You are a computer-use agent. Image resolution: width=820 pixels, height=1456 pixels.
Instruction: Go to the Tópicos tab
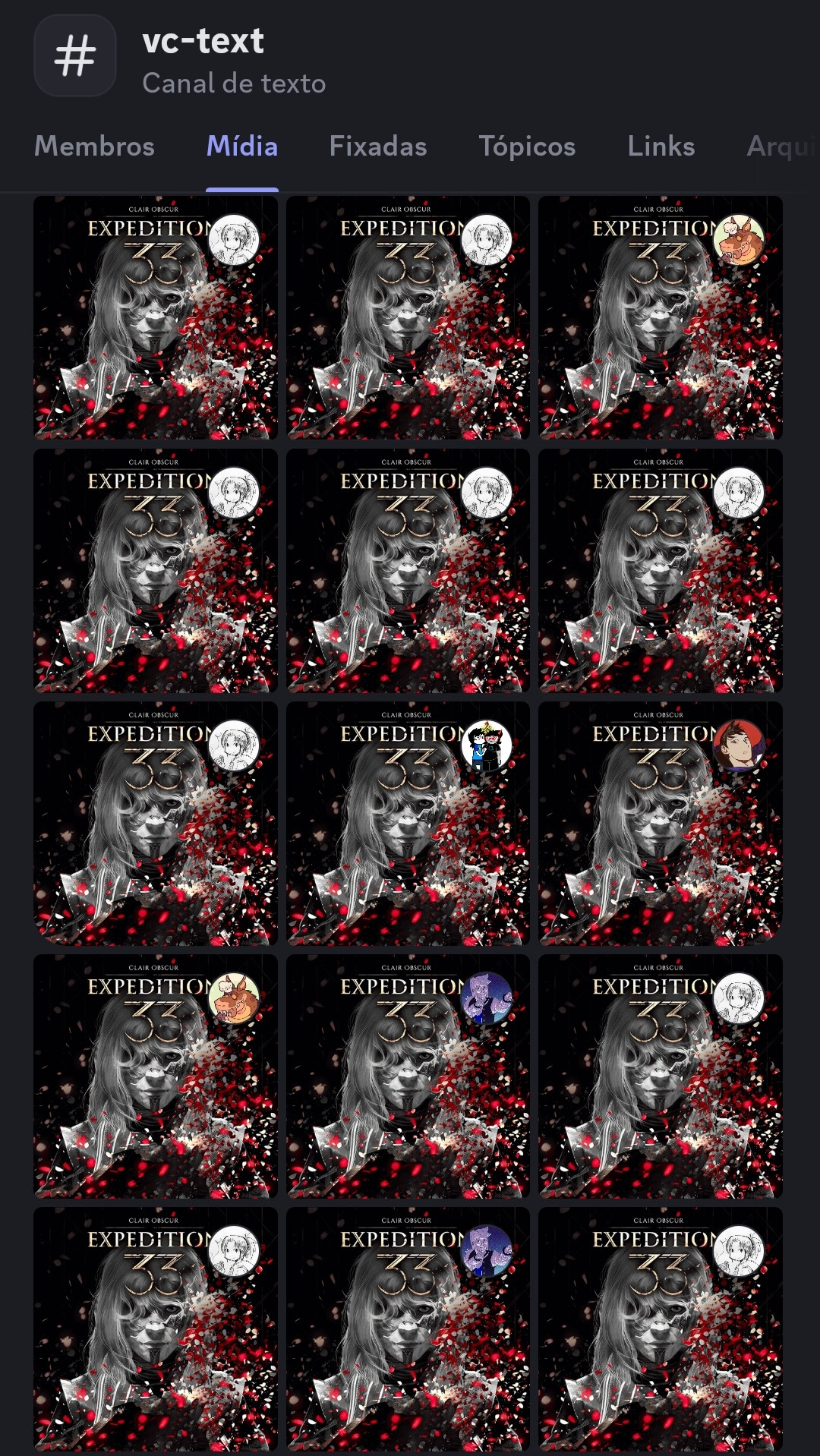pyautogui.click(x=527, y=146)
